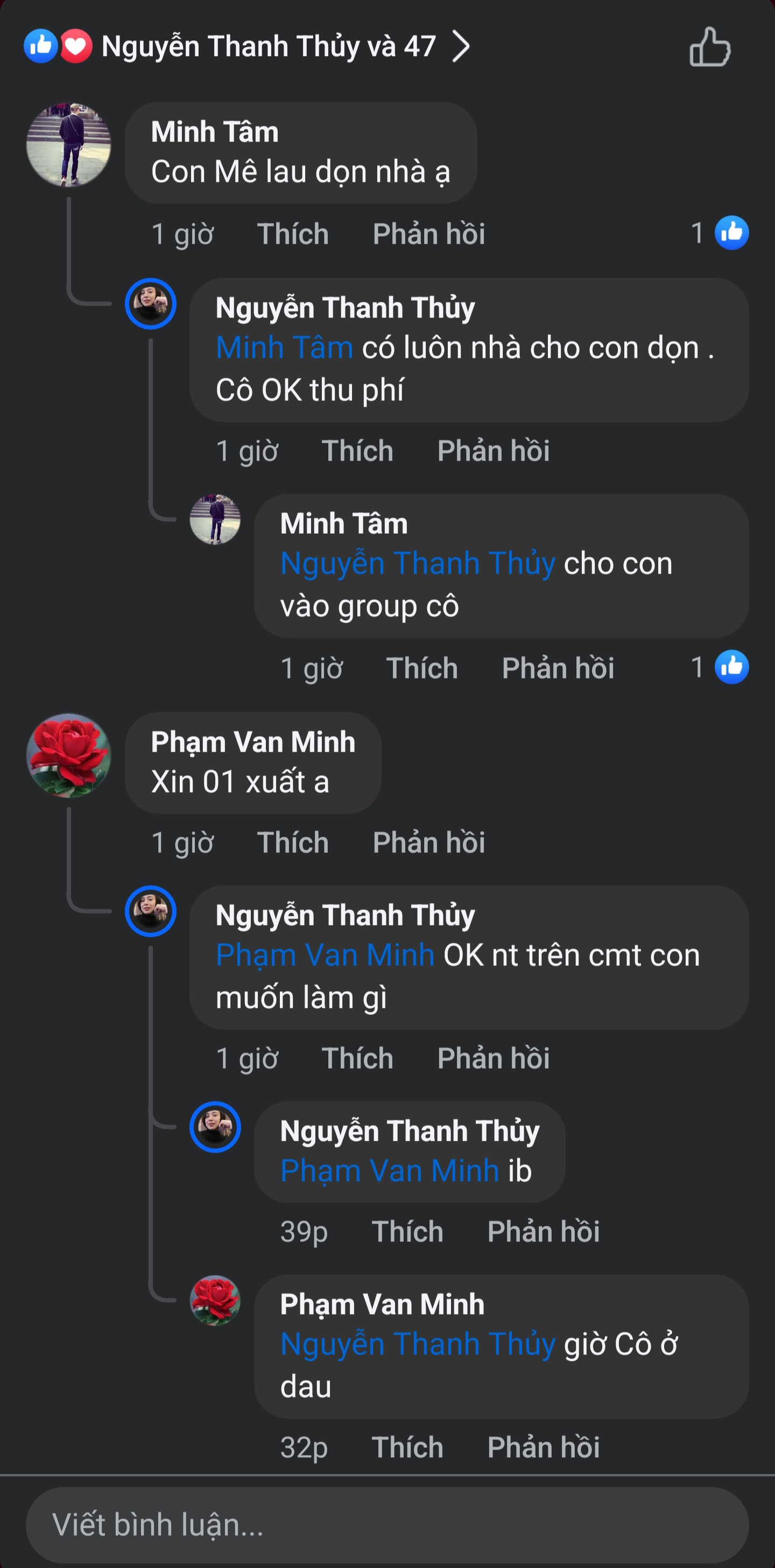Screen dimensions: 775x1568
Task: Like Minh Tâm's 'cho con vào group cô' reply
Action: pos(421,668)
